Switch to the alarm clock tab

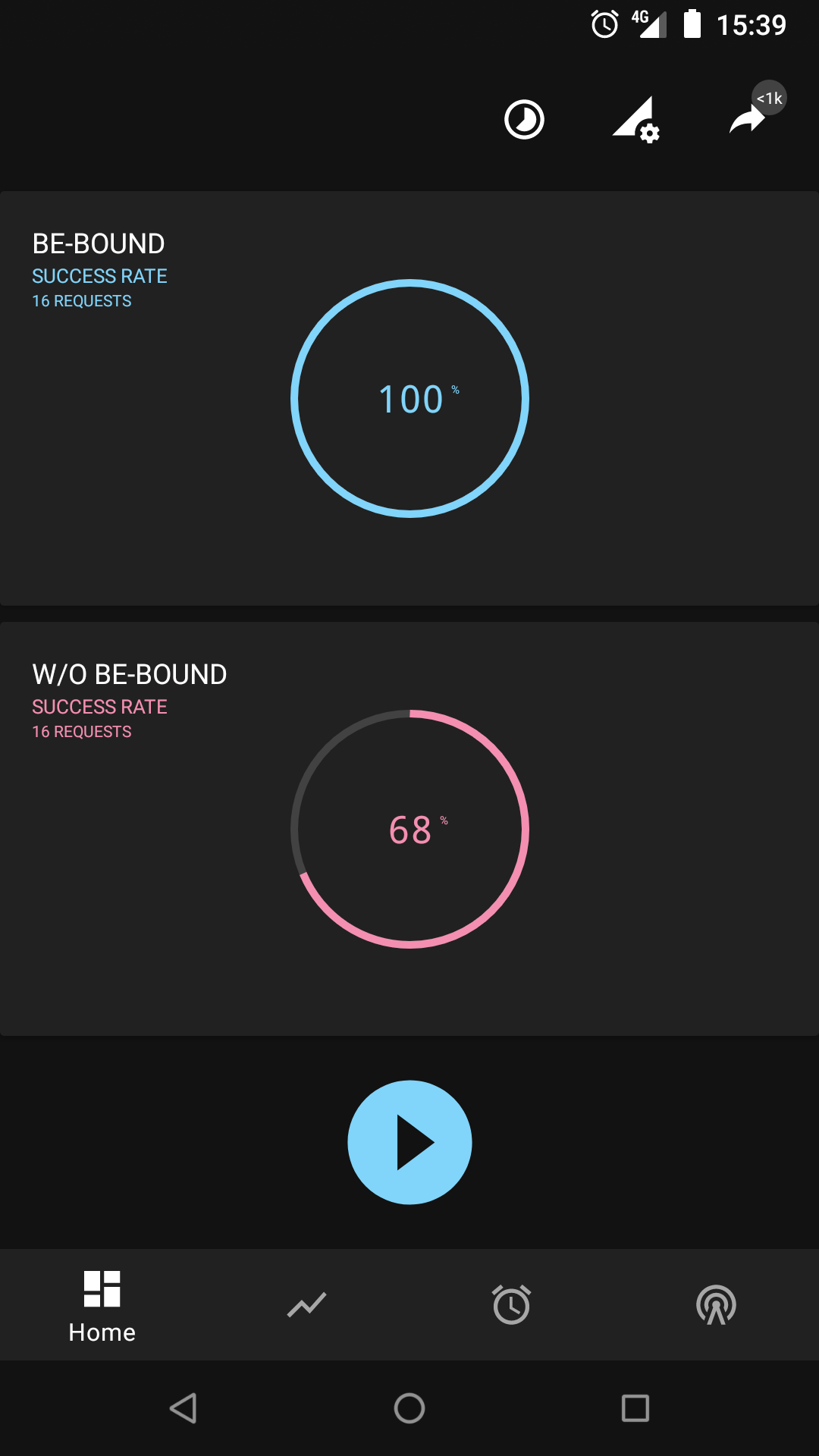pos(512,1305)
